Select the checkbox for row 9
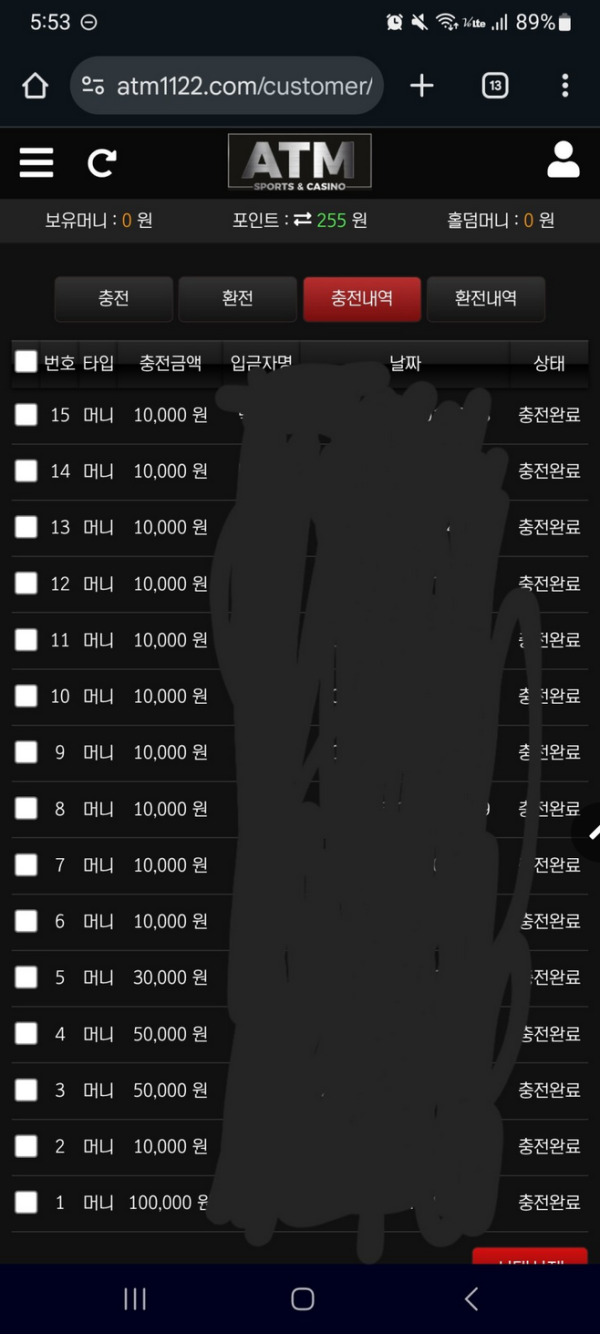This screenshot has width=600, height=1334. click(26, 752)
